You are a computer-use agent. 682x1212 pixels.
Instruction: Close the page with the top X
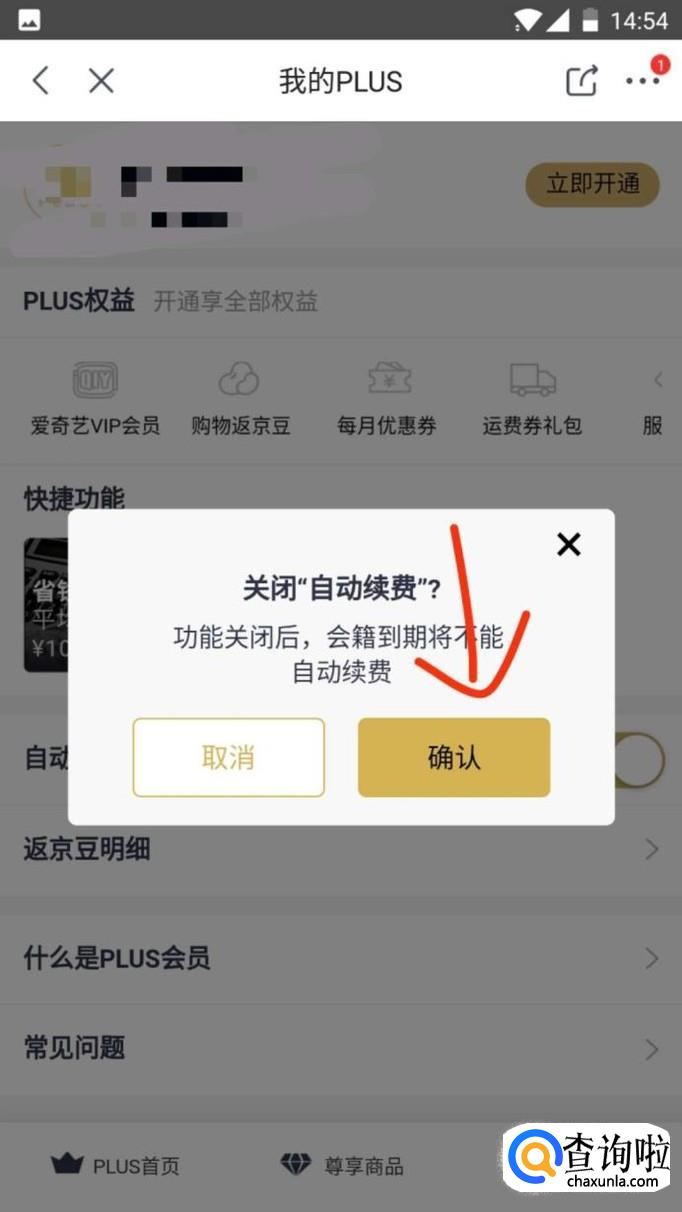pos(101,81)
